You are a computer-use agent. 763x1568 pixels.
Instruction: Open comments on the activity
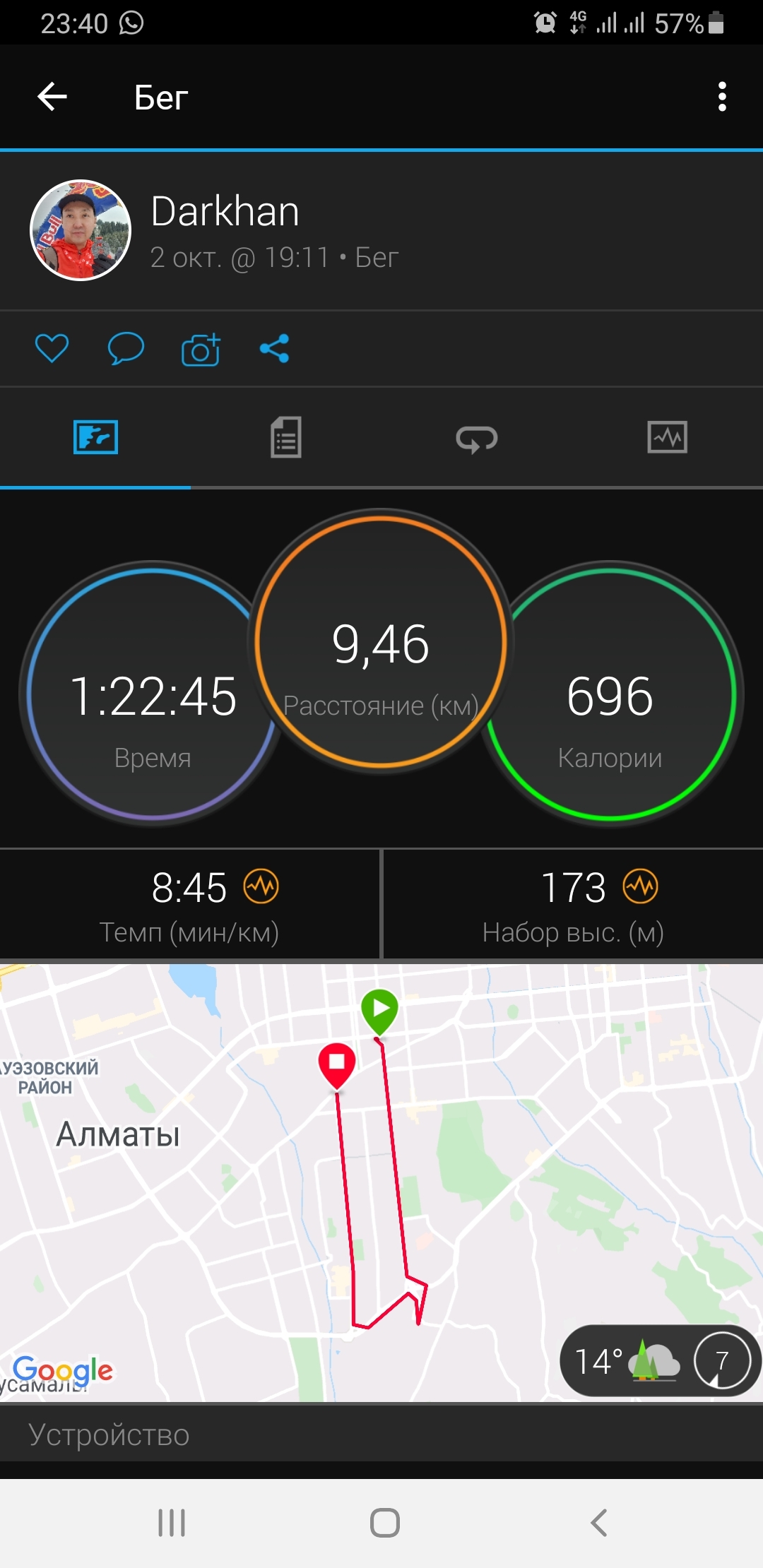tap(126, 348)
